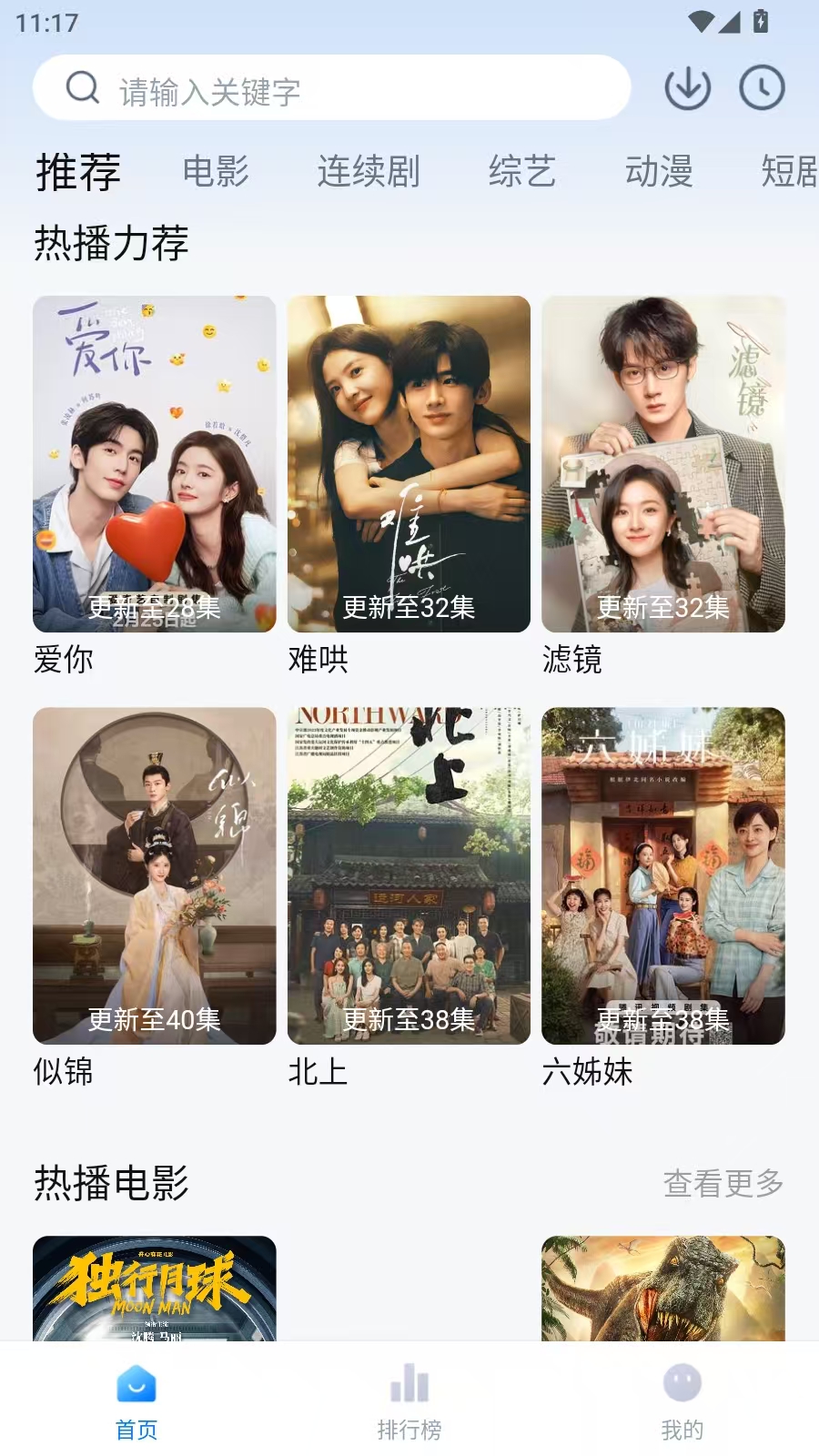The width and height of the screenshot is (819, 1456).
Task: Go to the 我的 profile tab
Action: (682, 1401)
